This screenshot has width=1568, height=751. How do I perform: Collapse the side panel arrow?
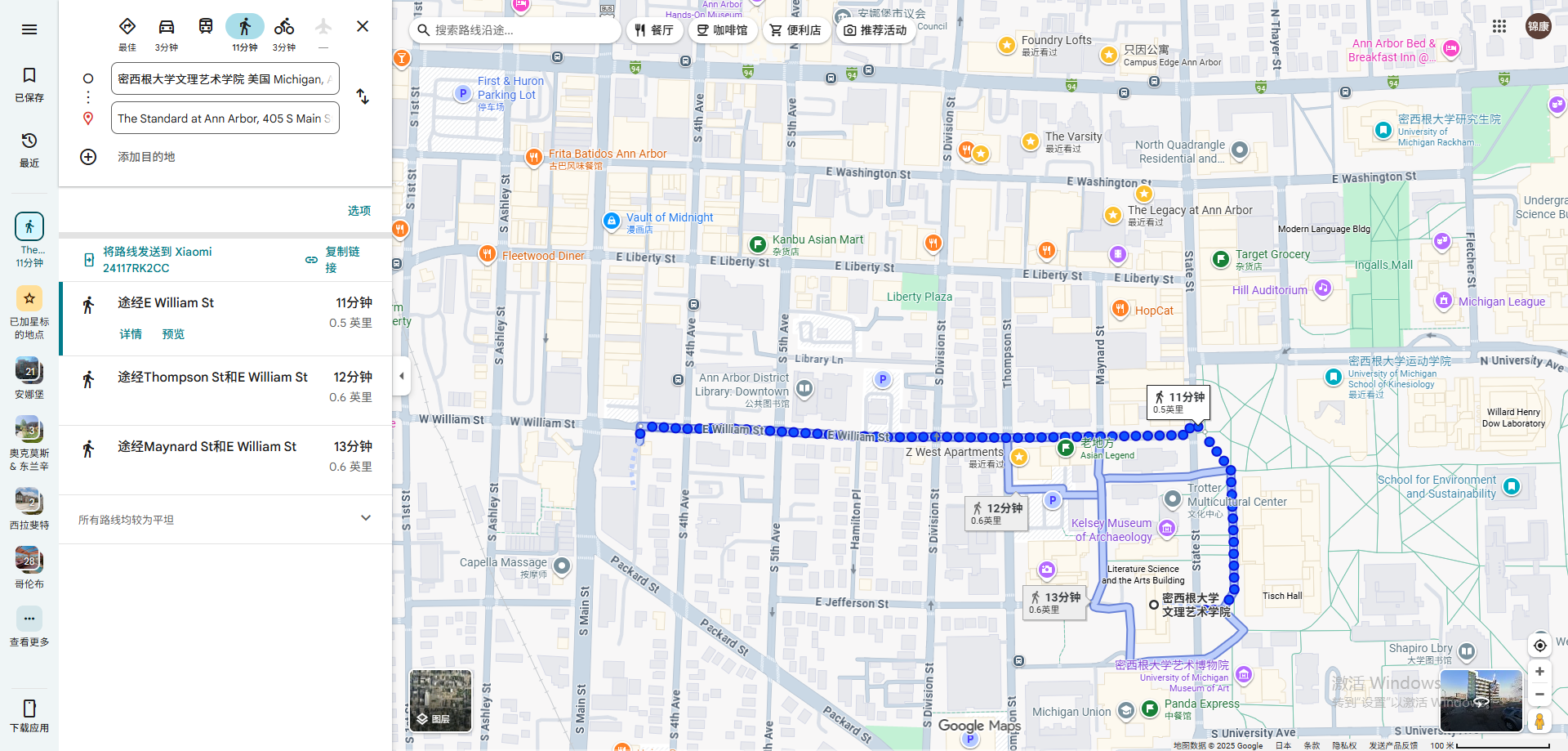[401, 376]
